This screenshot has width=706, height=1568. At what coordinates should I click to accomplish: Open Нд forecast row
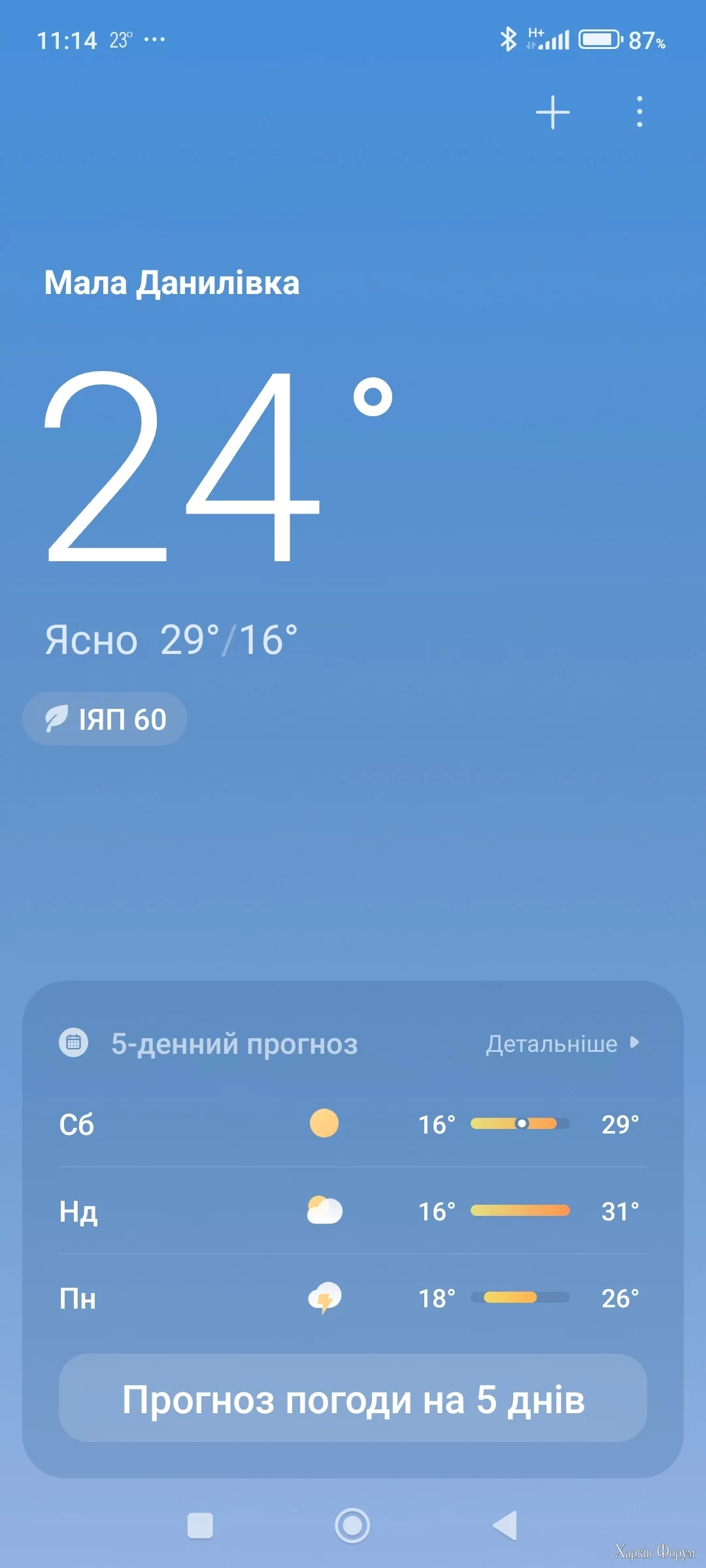coord(353,1211)
